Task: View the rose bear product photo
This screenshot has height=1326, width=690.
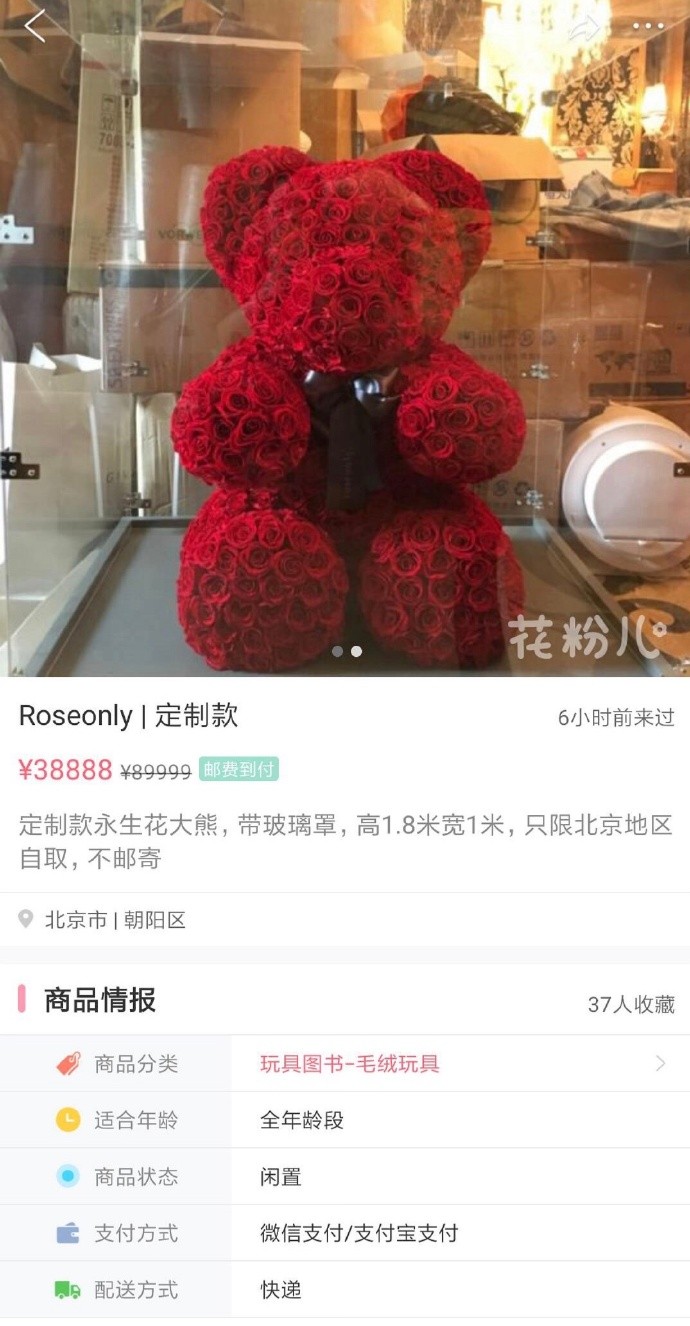Action: (345, 400)
